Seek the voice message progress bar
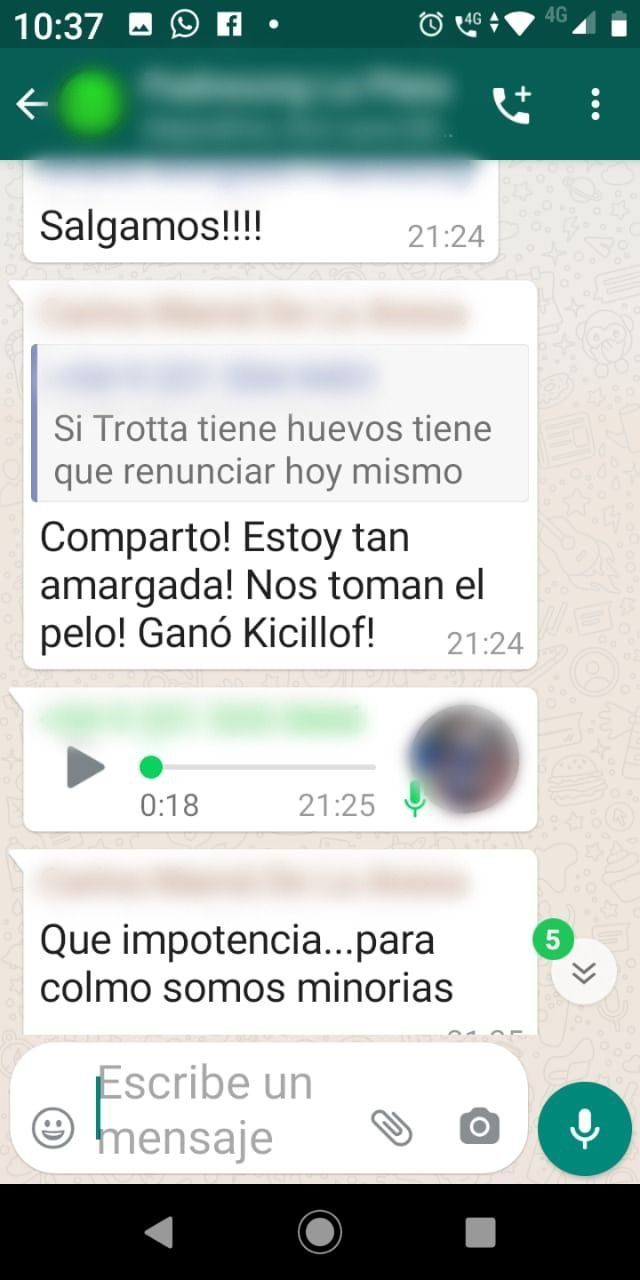This screenshot has height=1280, width=640. point(260,768)
